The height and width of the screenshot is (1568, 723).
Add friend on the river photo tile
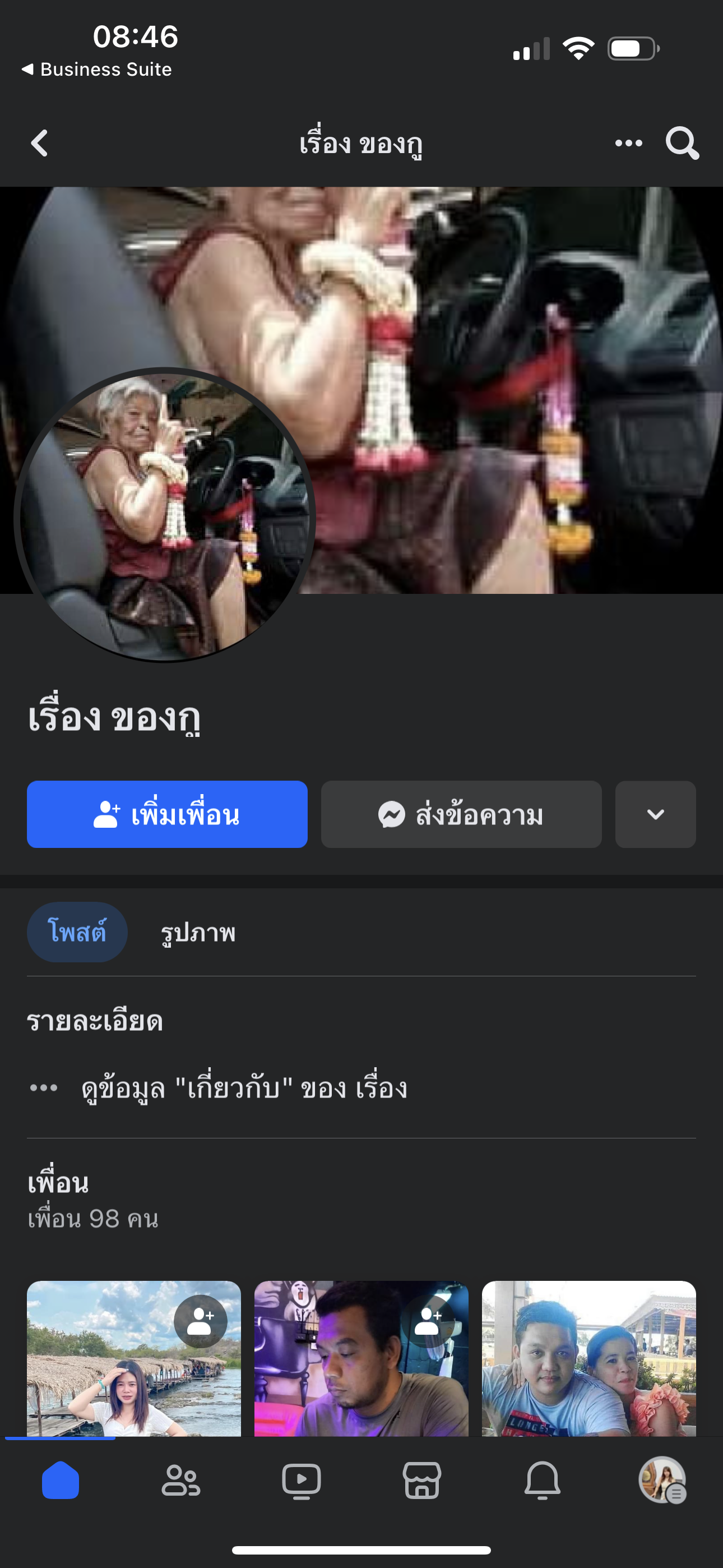point(200,1321)
